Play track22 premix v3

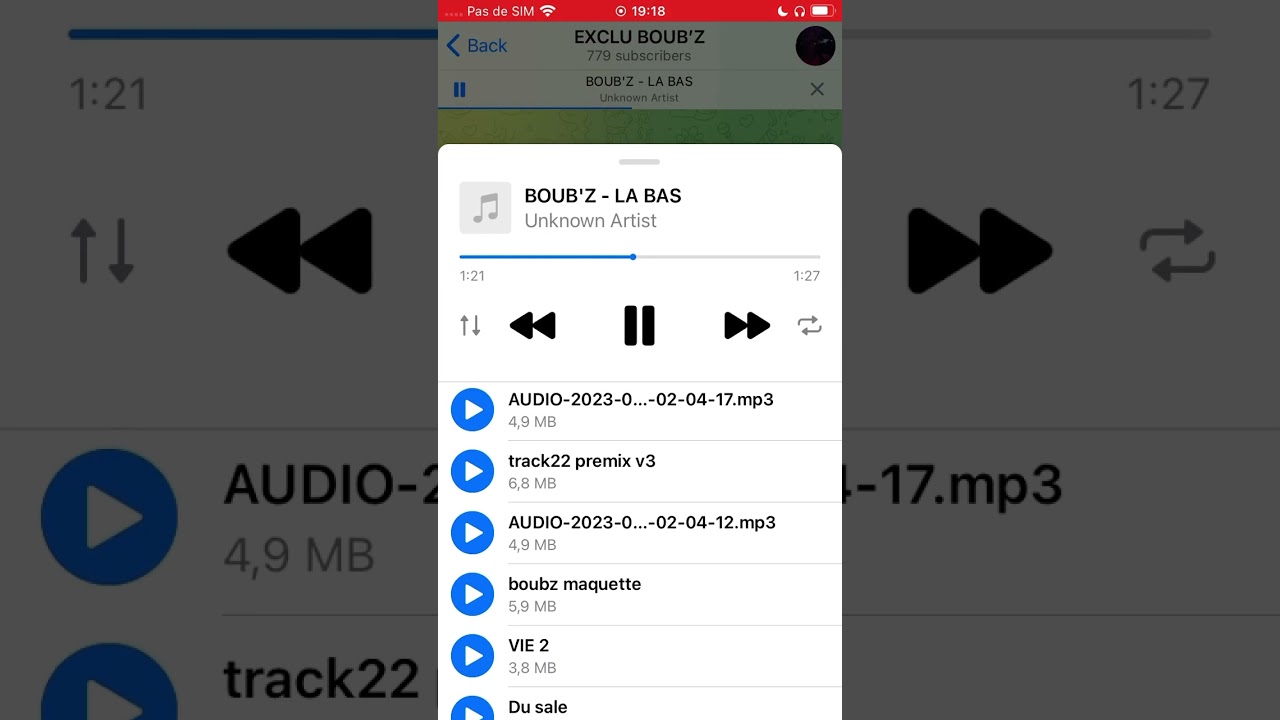pos(472,471)
